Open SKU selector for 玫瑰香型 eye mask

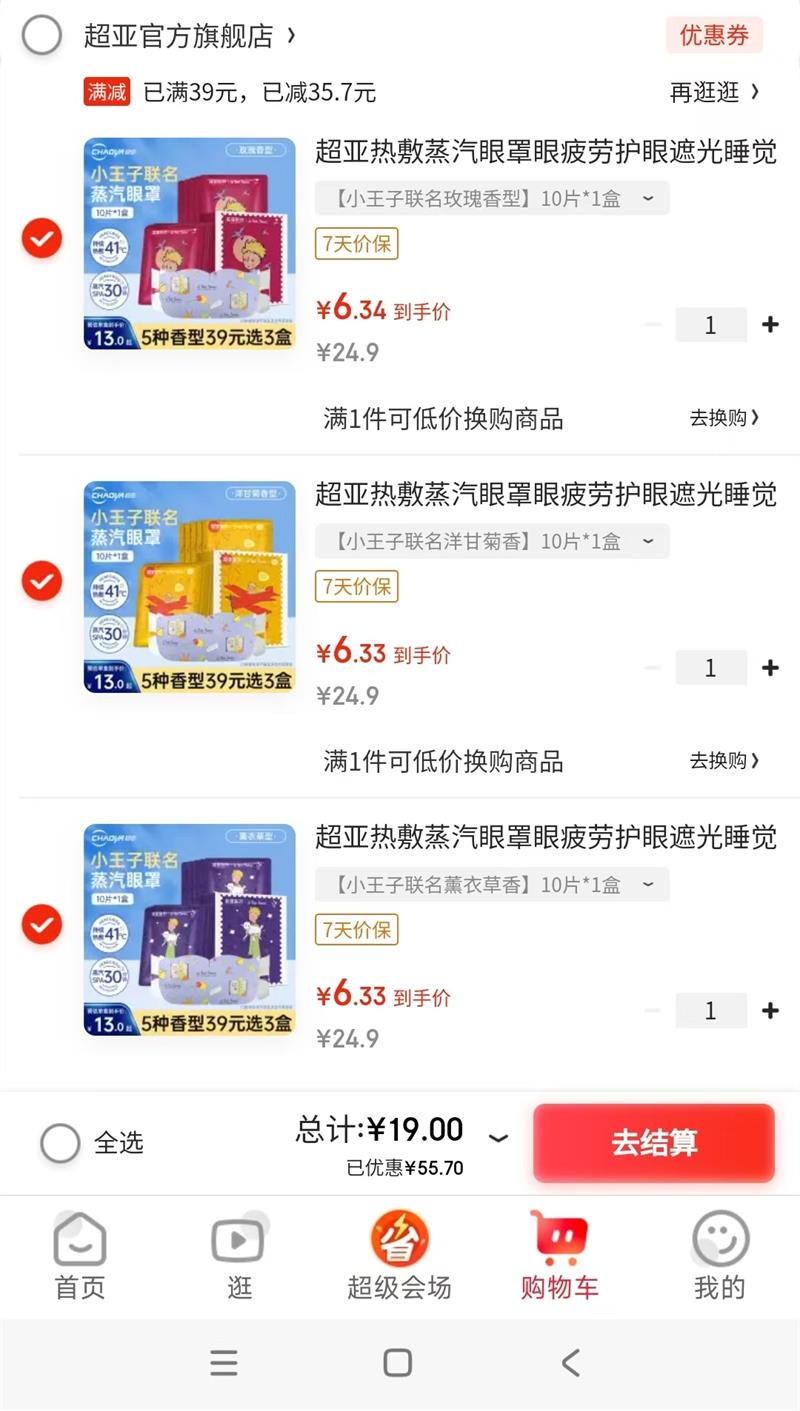pyautogui.click(x=650, y=198)
